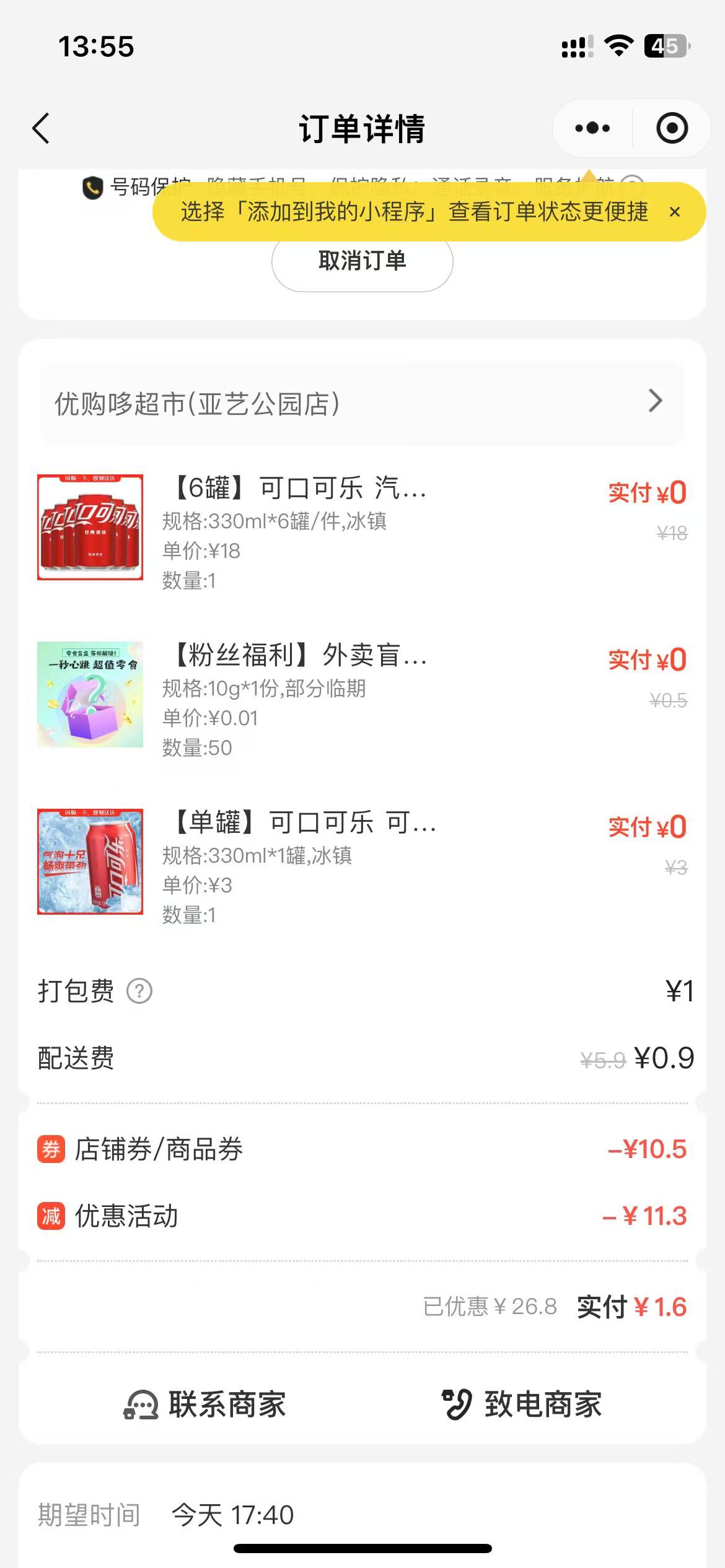Message the shop via 联系商家
Viewport: 725px width, 1568px height.
click(205, 1405)
